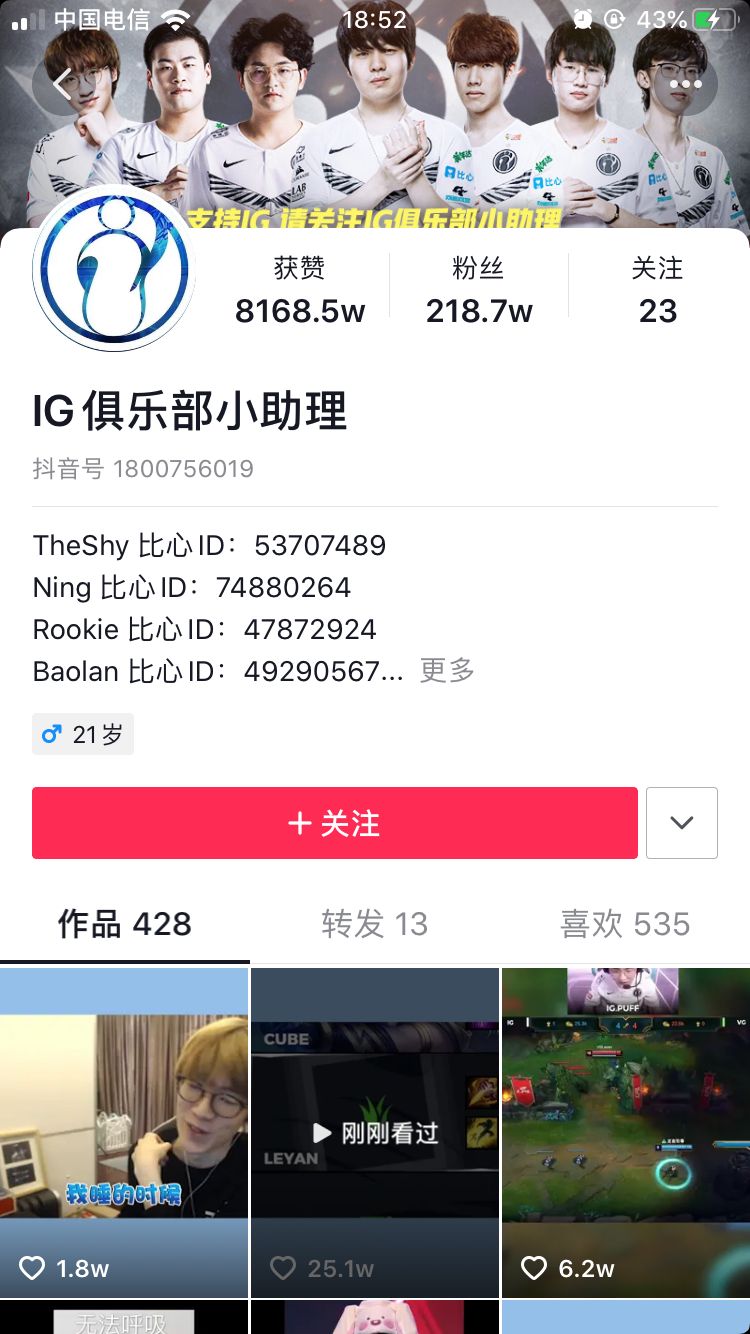This screenshot has width=750, height=1334.
Task: Select the 作品 428 tab label
Action: pyautogui.click(x=124, y=924)
